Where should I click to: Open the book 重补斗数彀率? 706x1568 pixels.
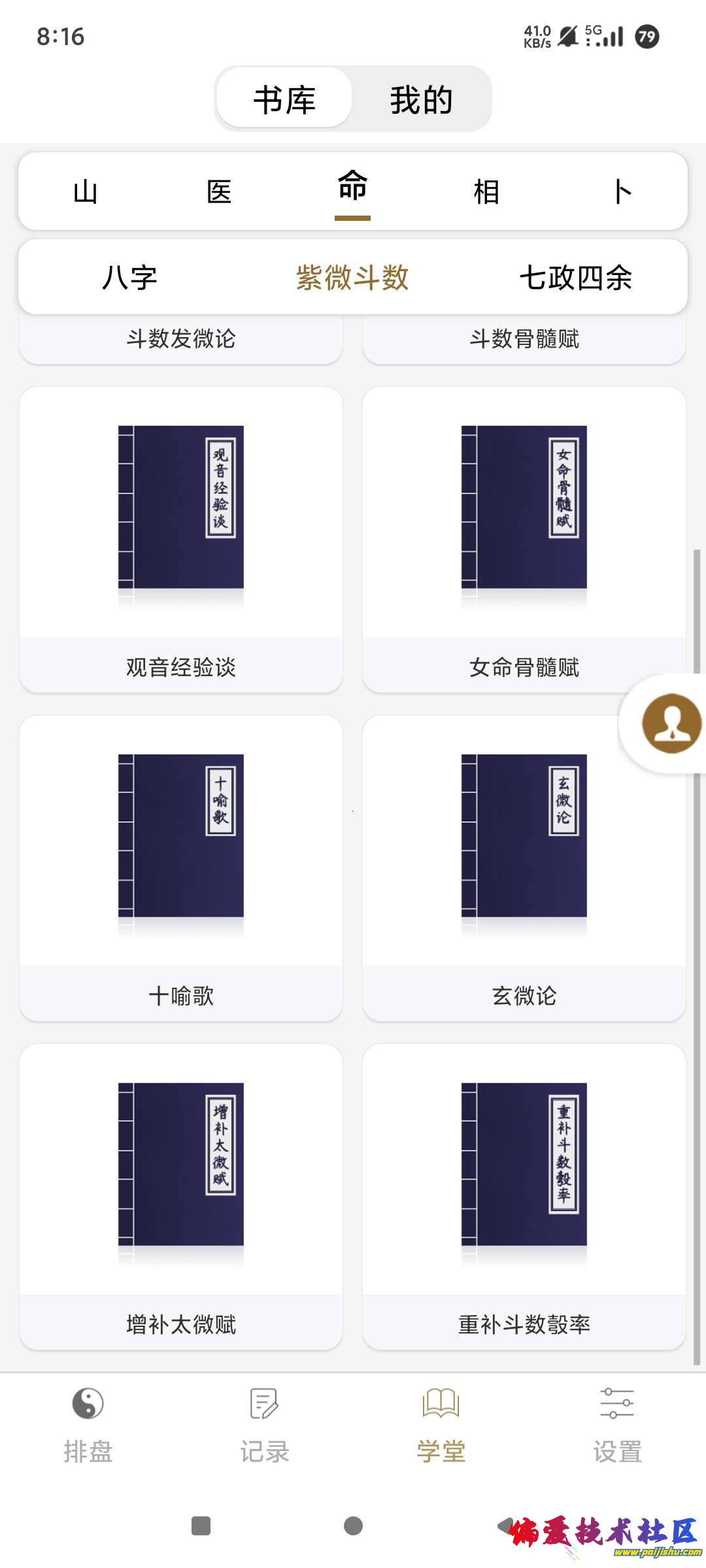524,1196
